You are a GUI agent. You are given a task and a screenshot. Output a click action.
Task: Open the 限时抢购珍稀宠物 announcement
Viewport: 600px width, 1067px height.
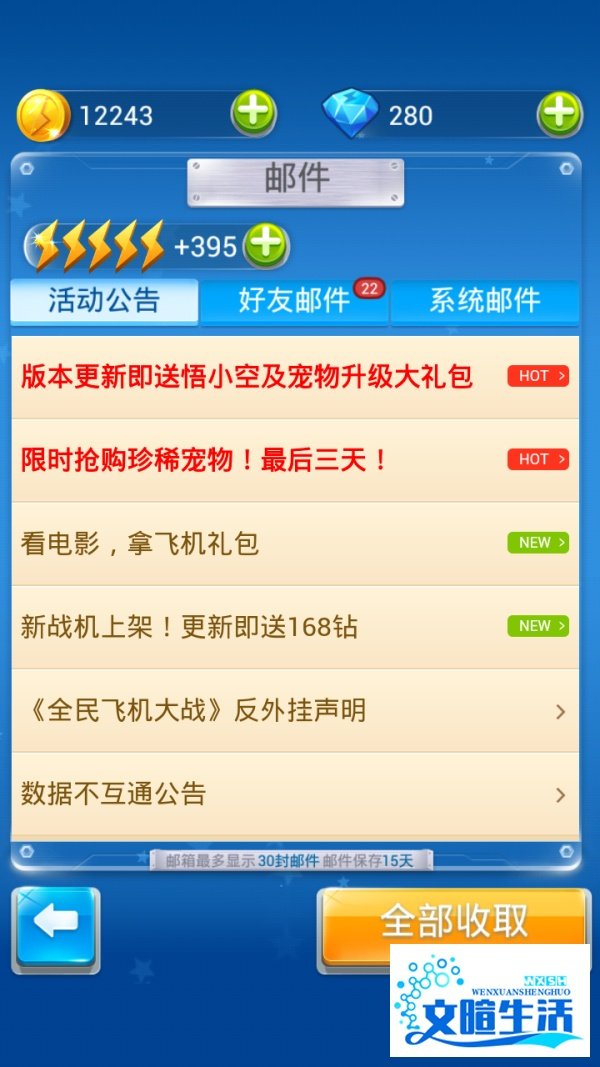click(x=294, y=460)
